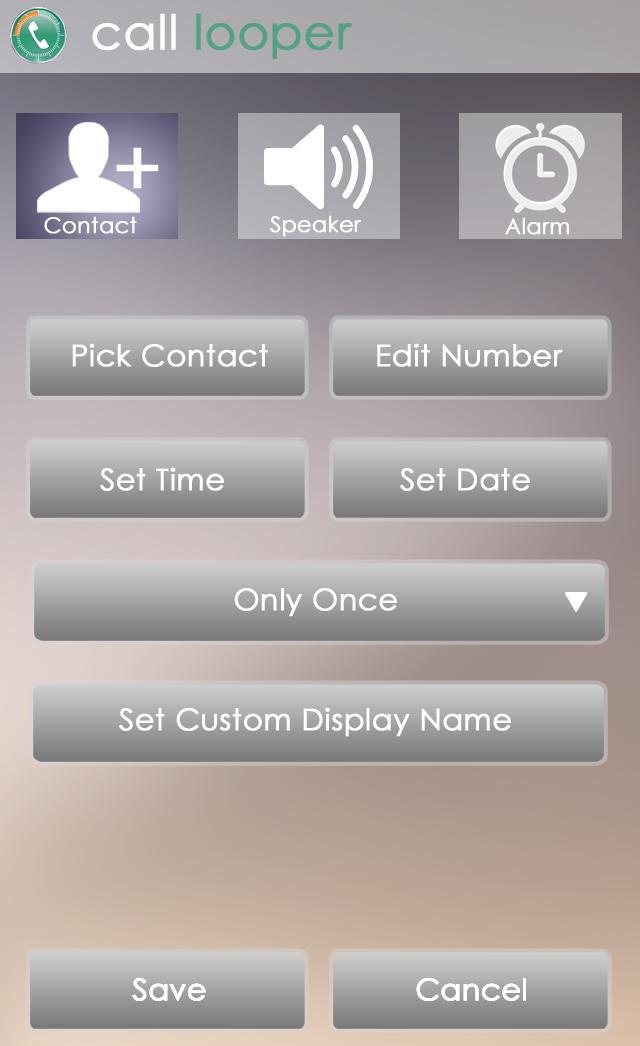Switch to the Alarm tab
The height and width of the screenshot is (1046, 640).
click(x=538, y=176)
